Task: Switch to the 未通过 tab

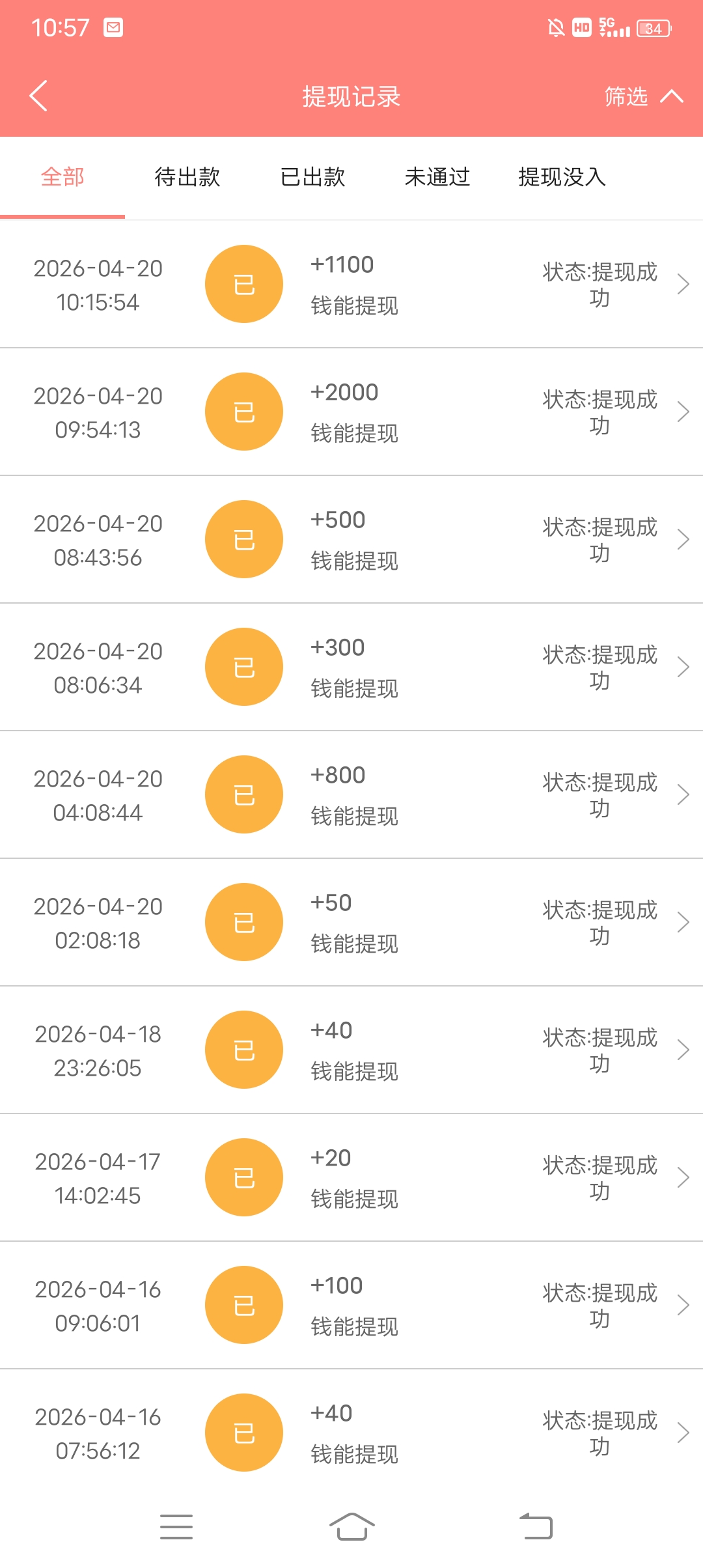Action: (x=437, y=176)
